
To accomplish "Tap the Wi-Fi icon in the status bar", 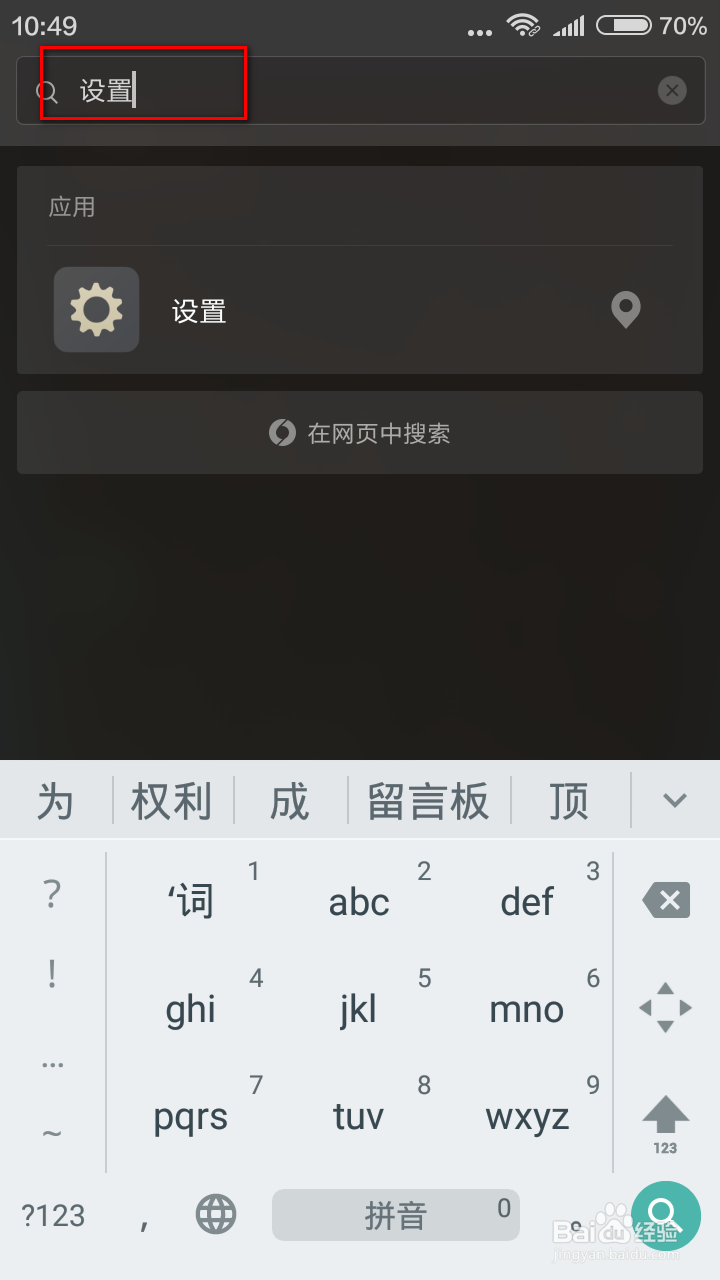I will [524, 25].
